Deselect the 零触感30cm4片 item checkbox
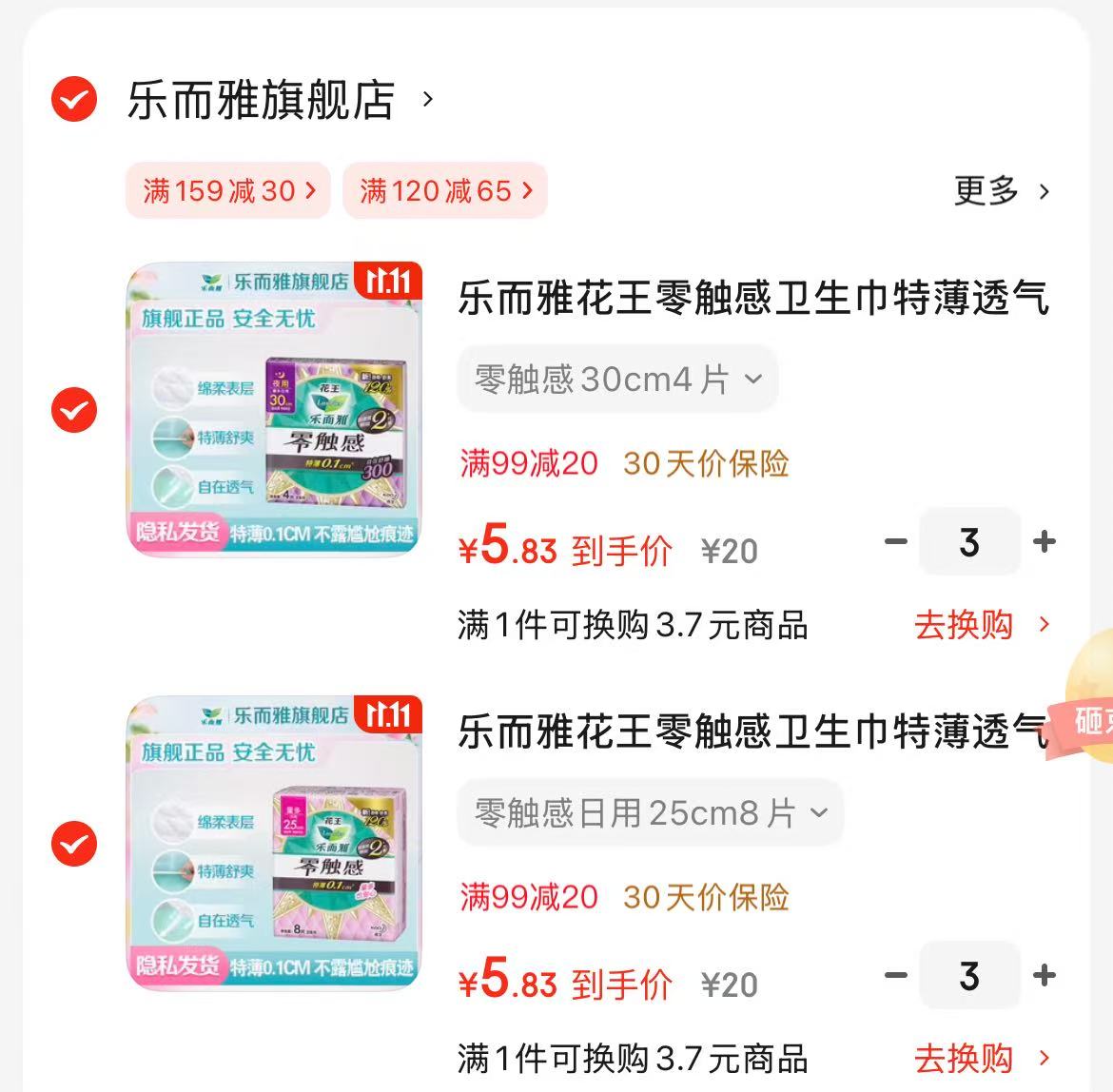 [x=74, y=410]
